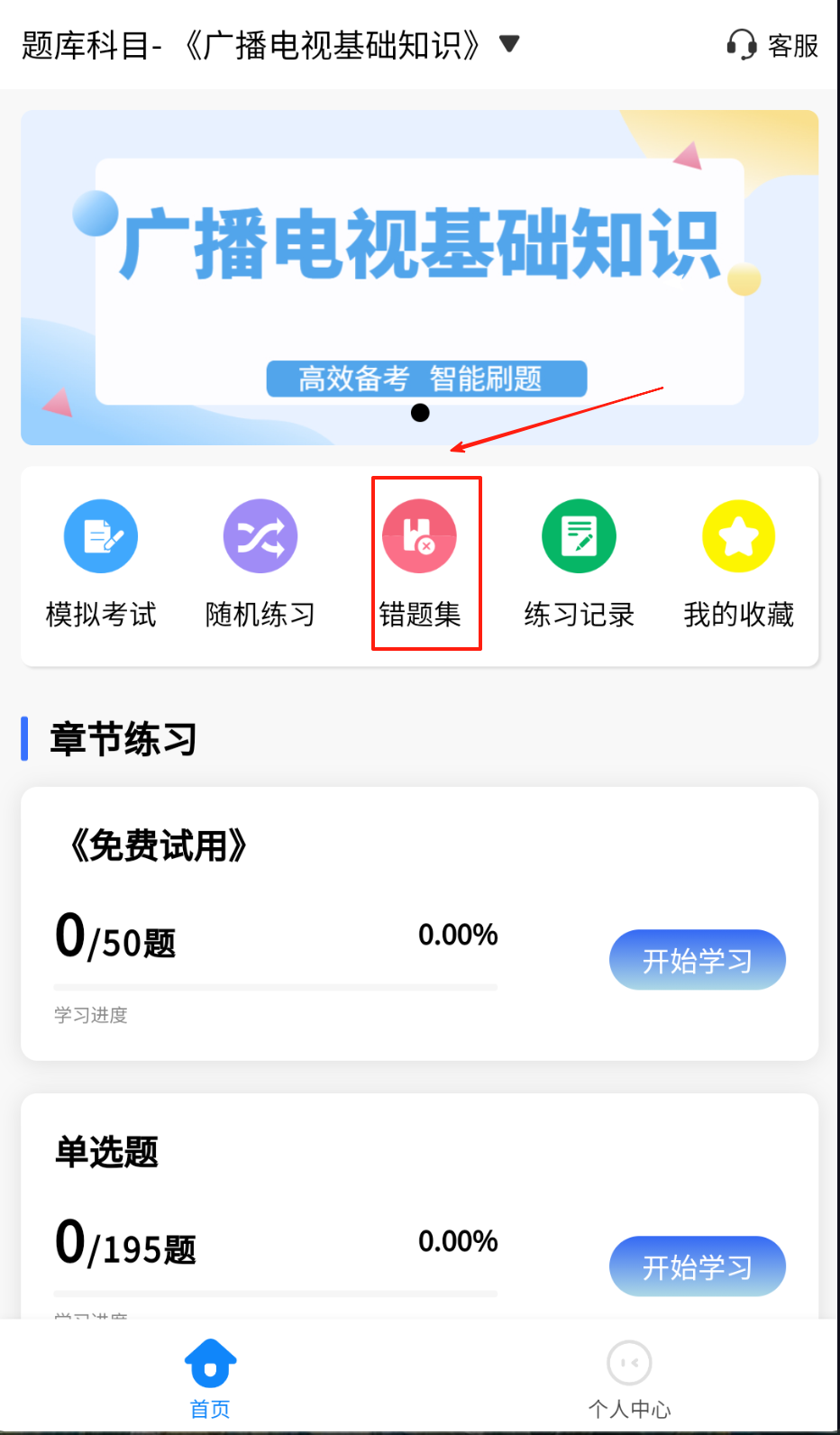Tap 开始学习 for 《免费试用》
840x1435 pixels.
coord(697,960)
